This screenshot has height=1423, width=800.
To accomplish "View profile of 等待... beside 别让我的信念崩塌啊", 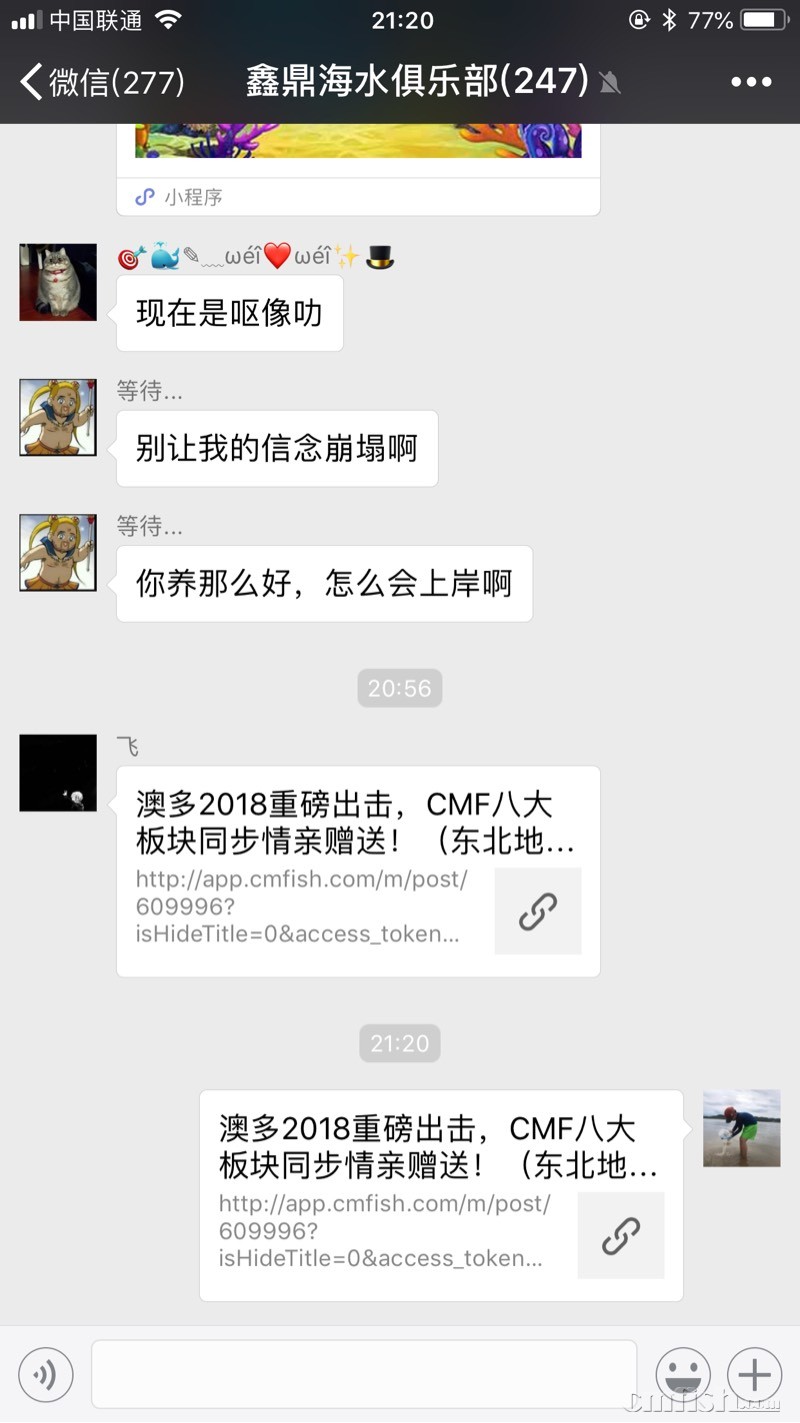I will click(58, 417).
